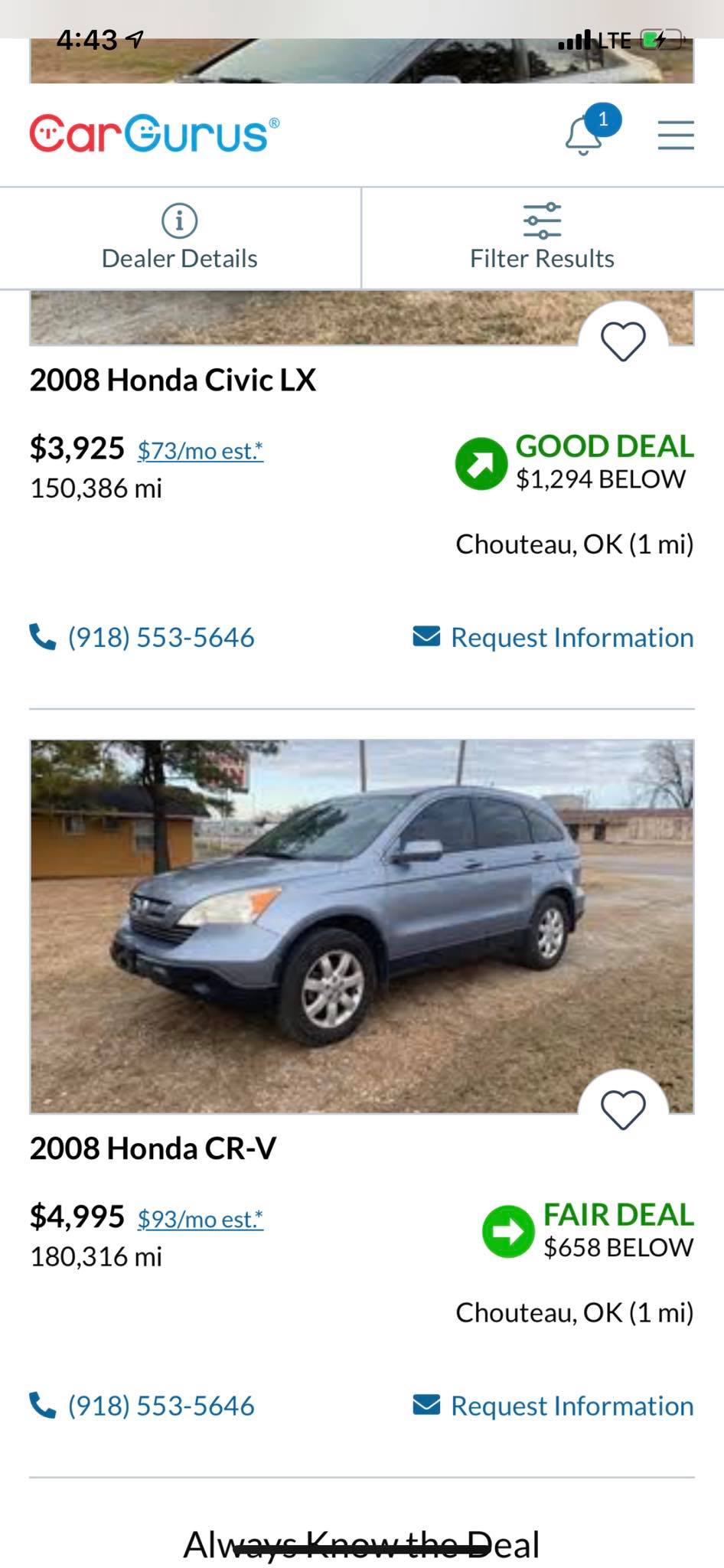Image resolution: width=724 pixels, height=1568 pixels.
Task: Open the 2008 Honda CR-V photo
Action: coord(362,926)
